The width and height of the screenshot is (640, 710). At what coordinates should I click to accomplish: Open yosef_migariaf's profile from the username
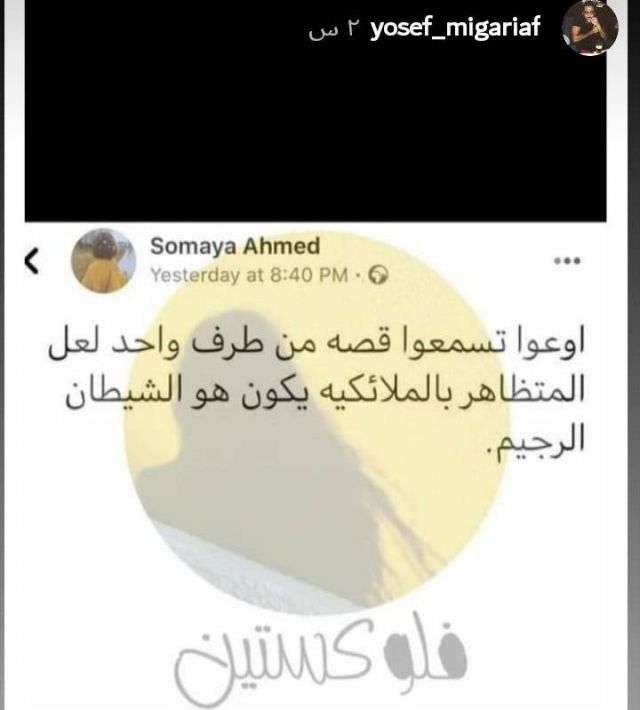(455, 28)
